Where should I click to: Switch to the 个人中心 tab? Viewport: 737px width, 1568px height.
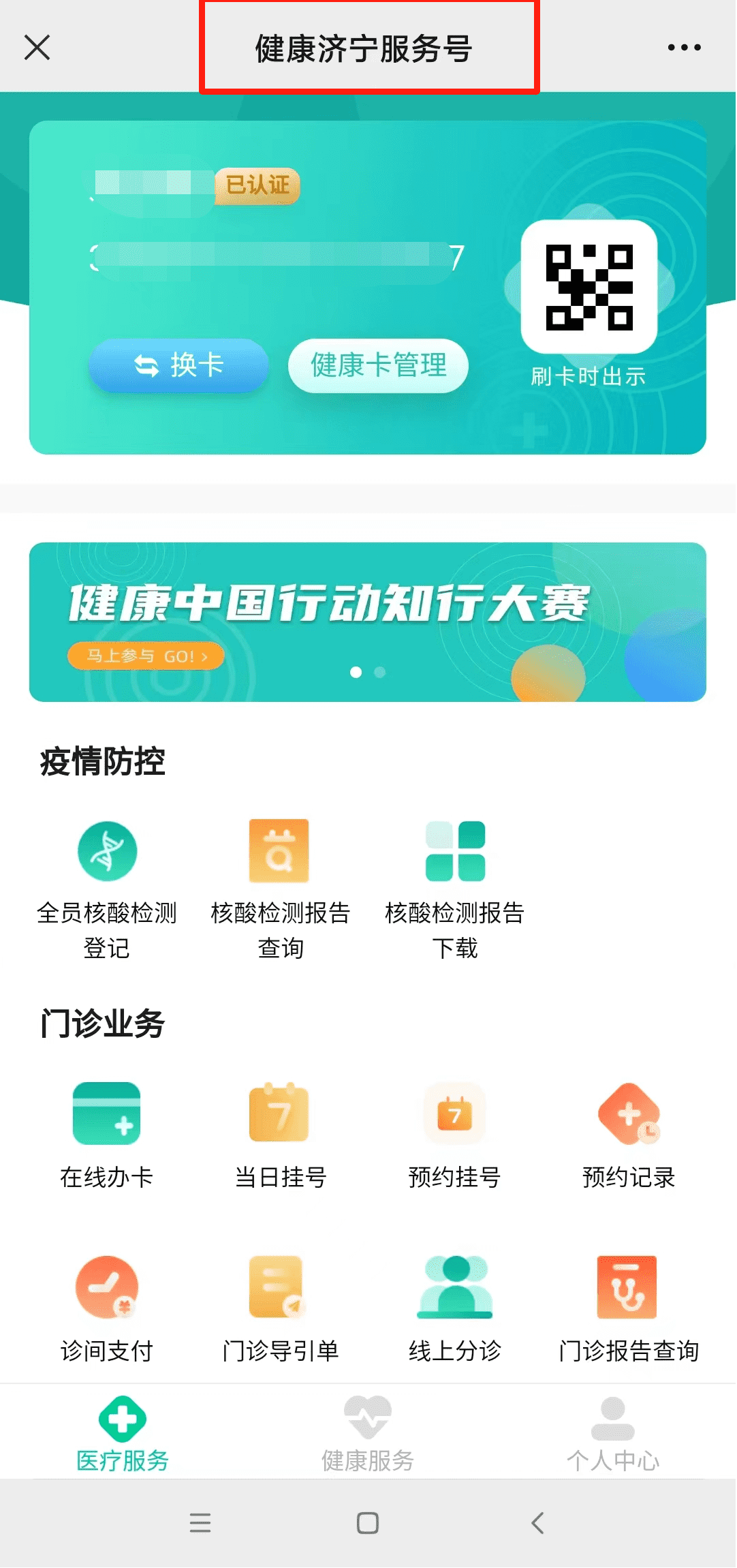(612, 1432)
